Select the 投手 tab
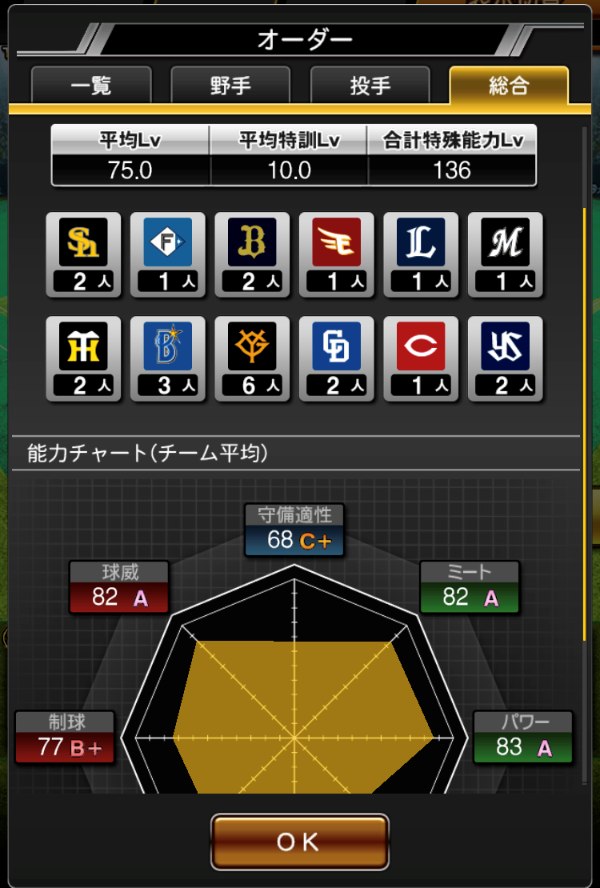This screenshot has height=888, width=600. (370, 85)
